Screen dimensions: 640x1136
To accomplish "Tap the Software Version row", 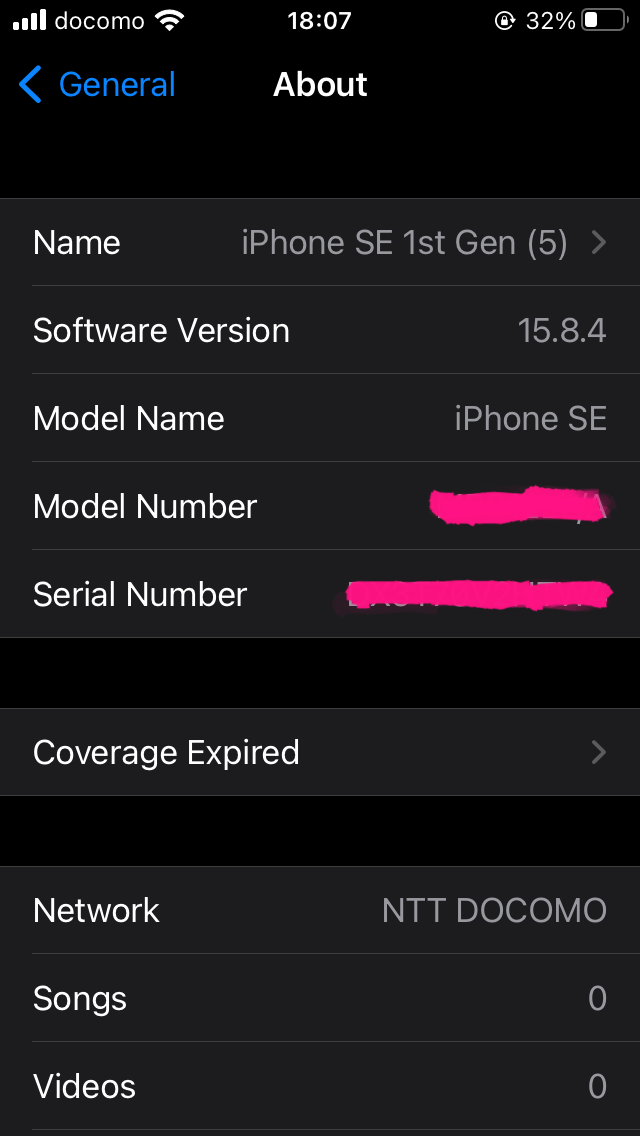I will [x=320, y=330].
